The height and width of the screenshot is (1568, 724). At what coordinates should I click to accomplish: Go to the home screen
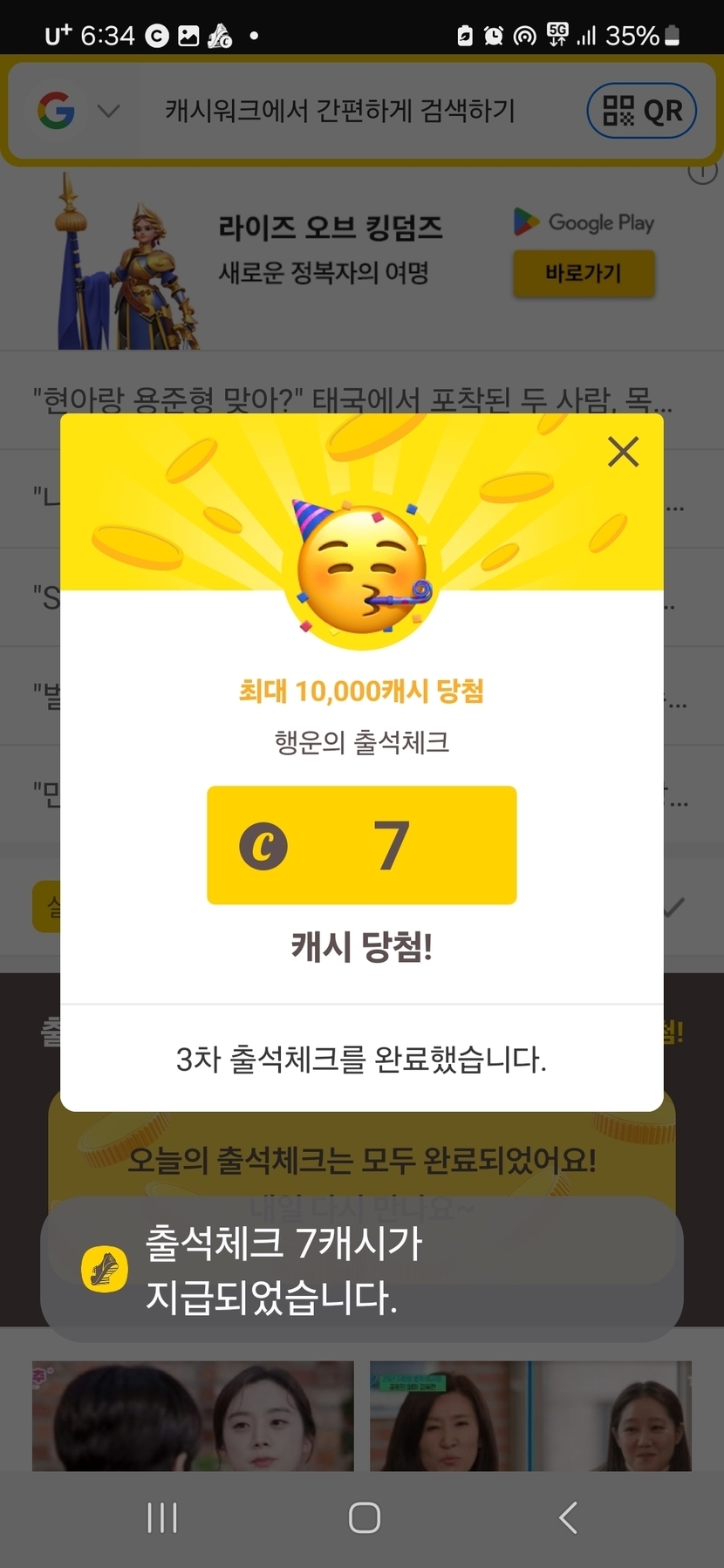364,1518
